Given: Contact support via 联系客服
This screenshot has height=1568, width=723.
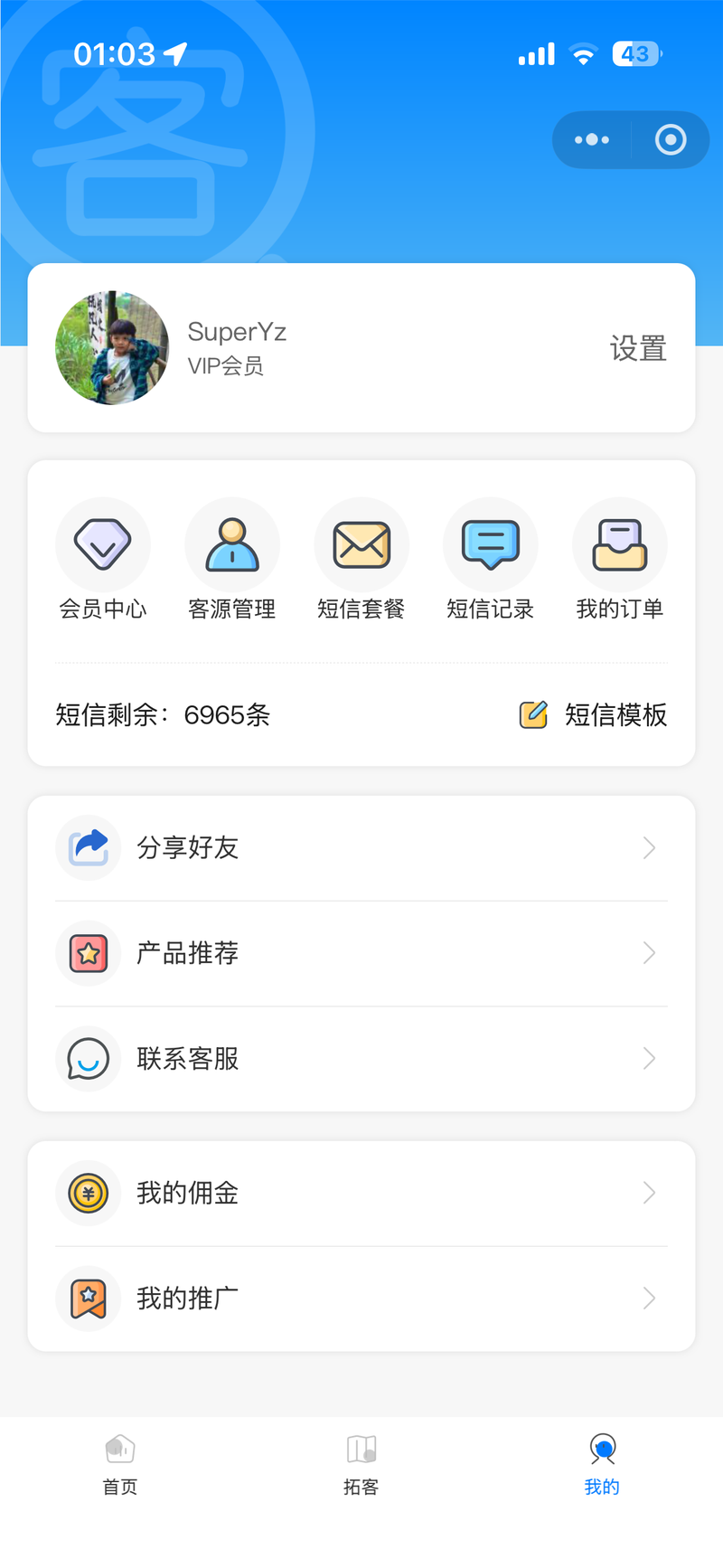Looking at the screenshot, I should click(361, 1059).
